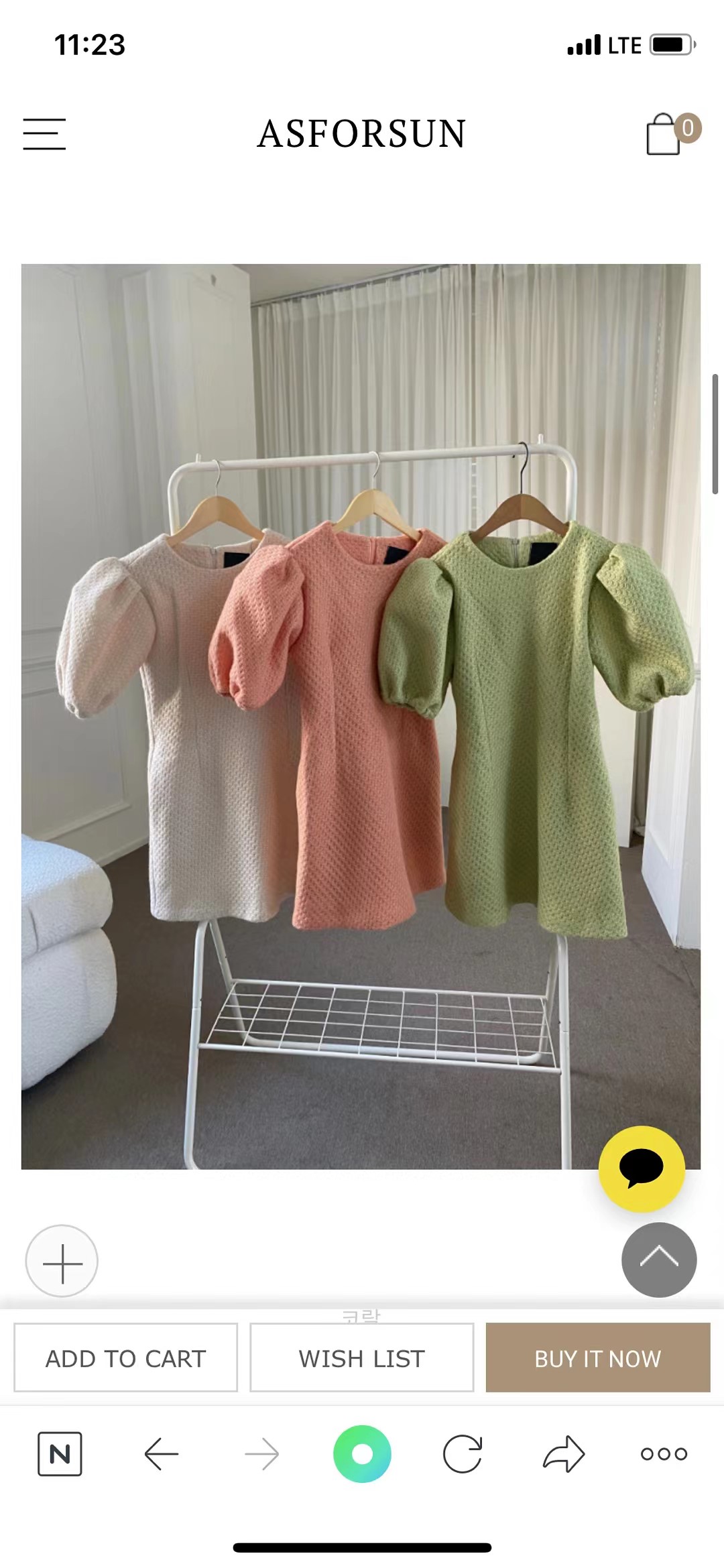724x1568 pixels.
Task: Open the hamburger menu
Action: pyautogui.click(x=44, y=134)
